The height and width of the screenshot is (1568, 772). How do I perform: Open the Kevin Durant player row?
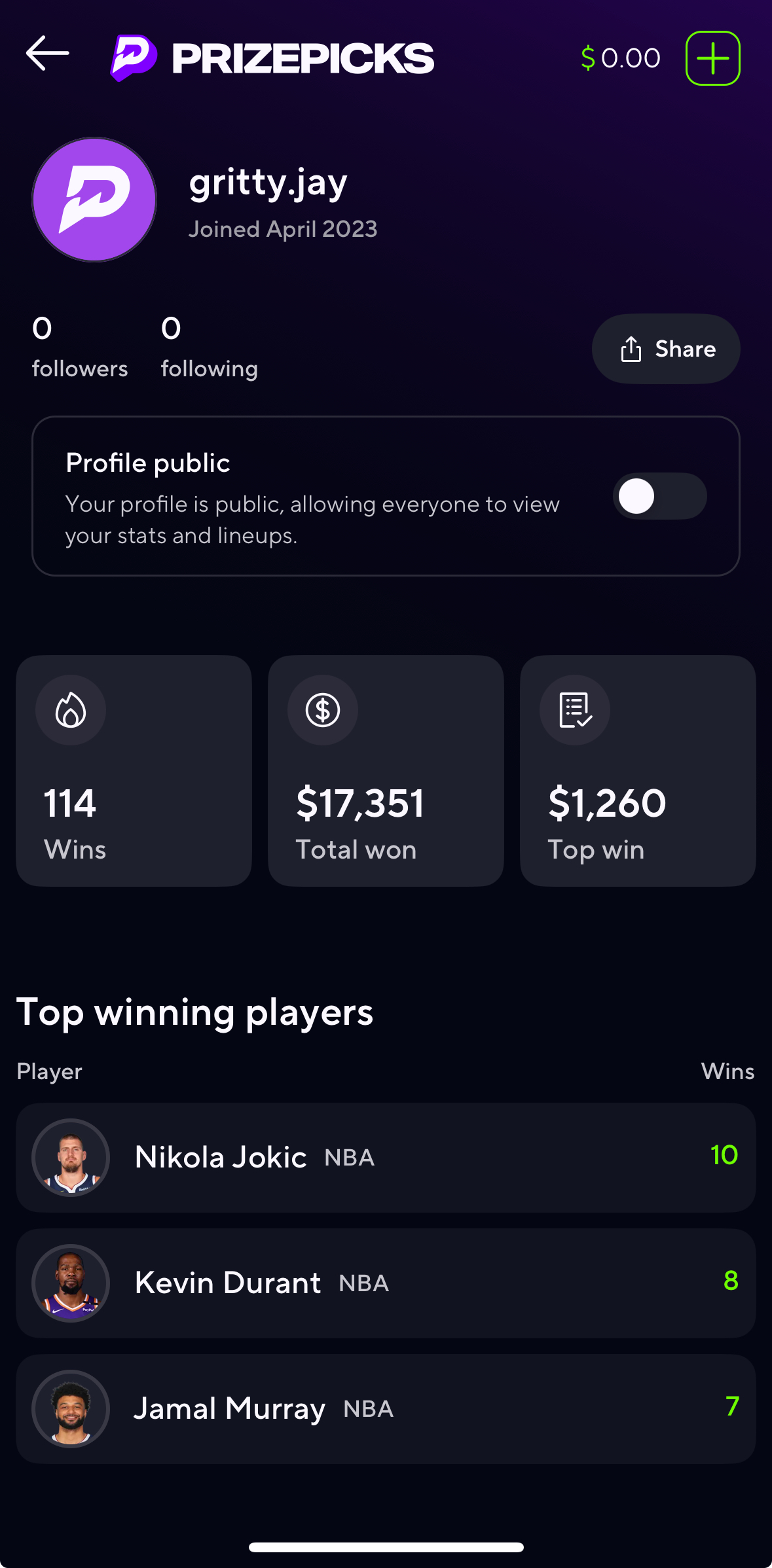[386, 1283]
